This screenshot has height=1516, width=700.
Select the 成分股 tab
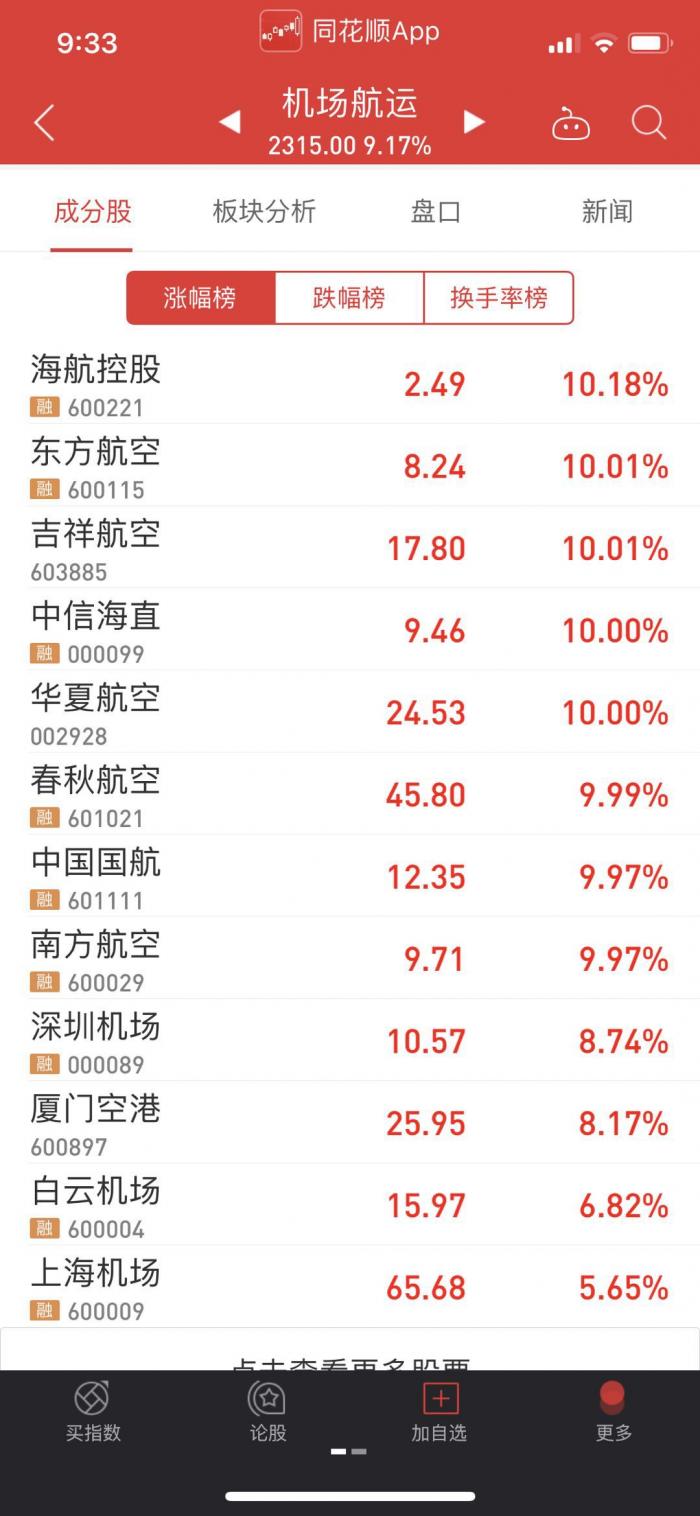(x=93, y=212)
